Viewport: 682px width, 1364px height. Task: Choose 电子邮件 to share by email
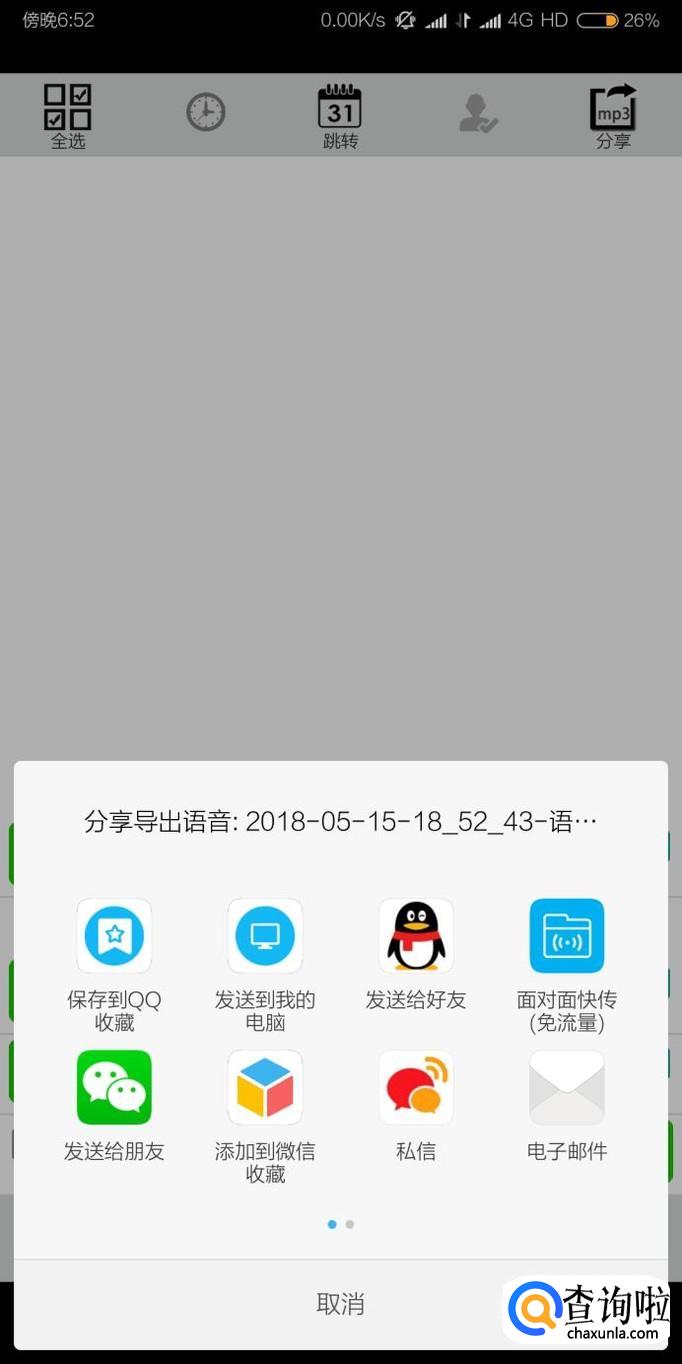click(x=567, y=1087)
